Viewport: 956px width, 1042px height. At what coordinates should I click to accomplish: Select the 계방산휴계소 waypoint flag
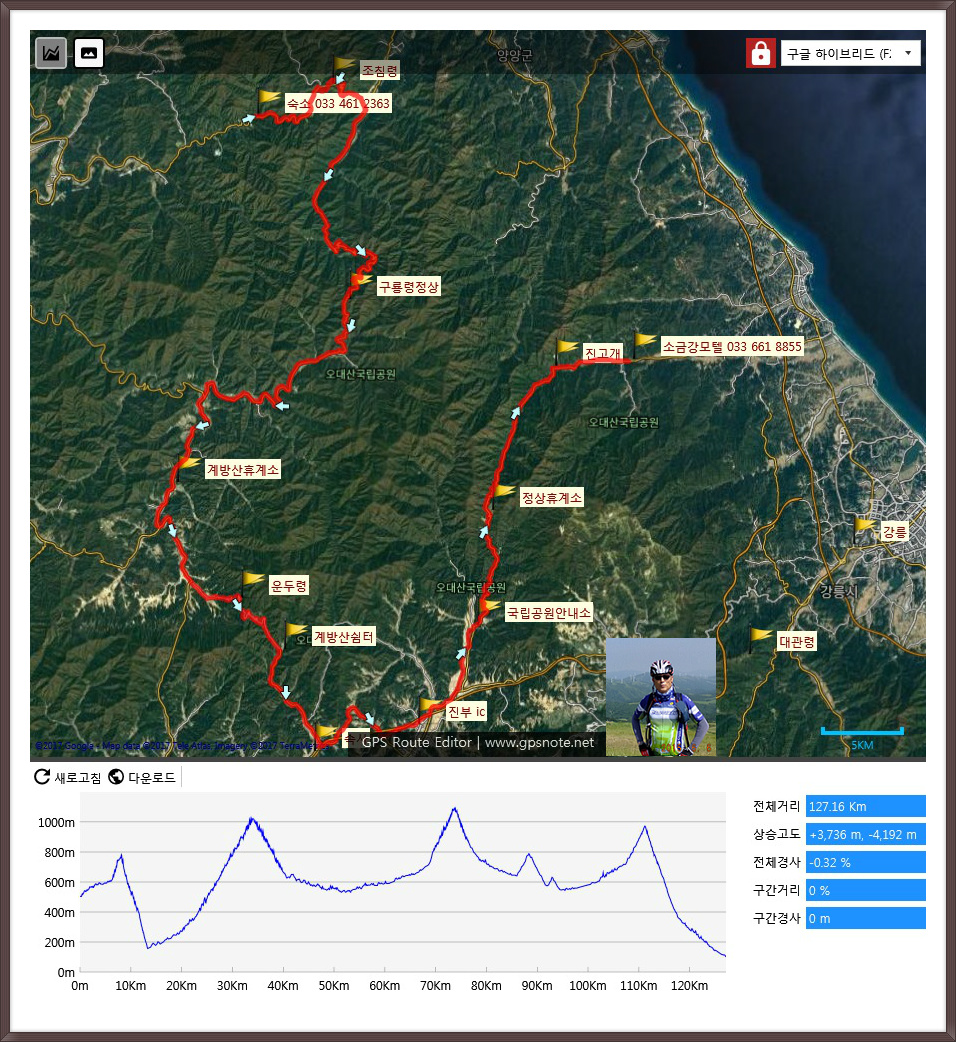(189, 464)
